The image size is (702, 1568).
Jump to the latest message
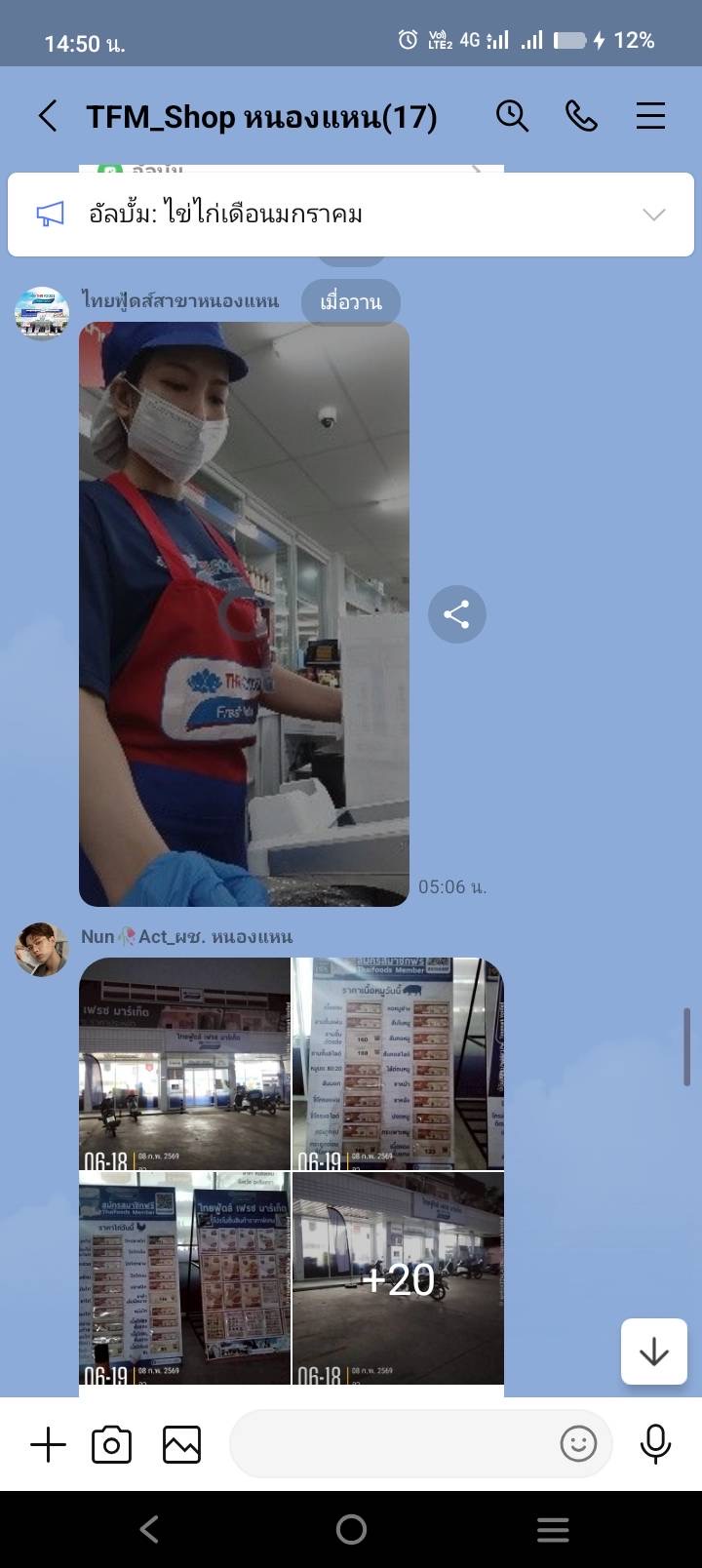click(653, 1351)
